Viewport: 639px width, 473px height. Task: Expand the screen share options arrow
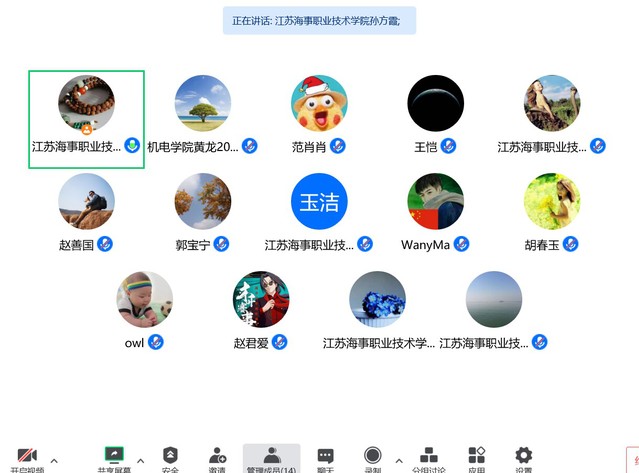click(141, 461)
